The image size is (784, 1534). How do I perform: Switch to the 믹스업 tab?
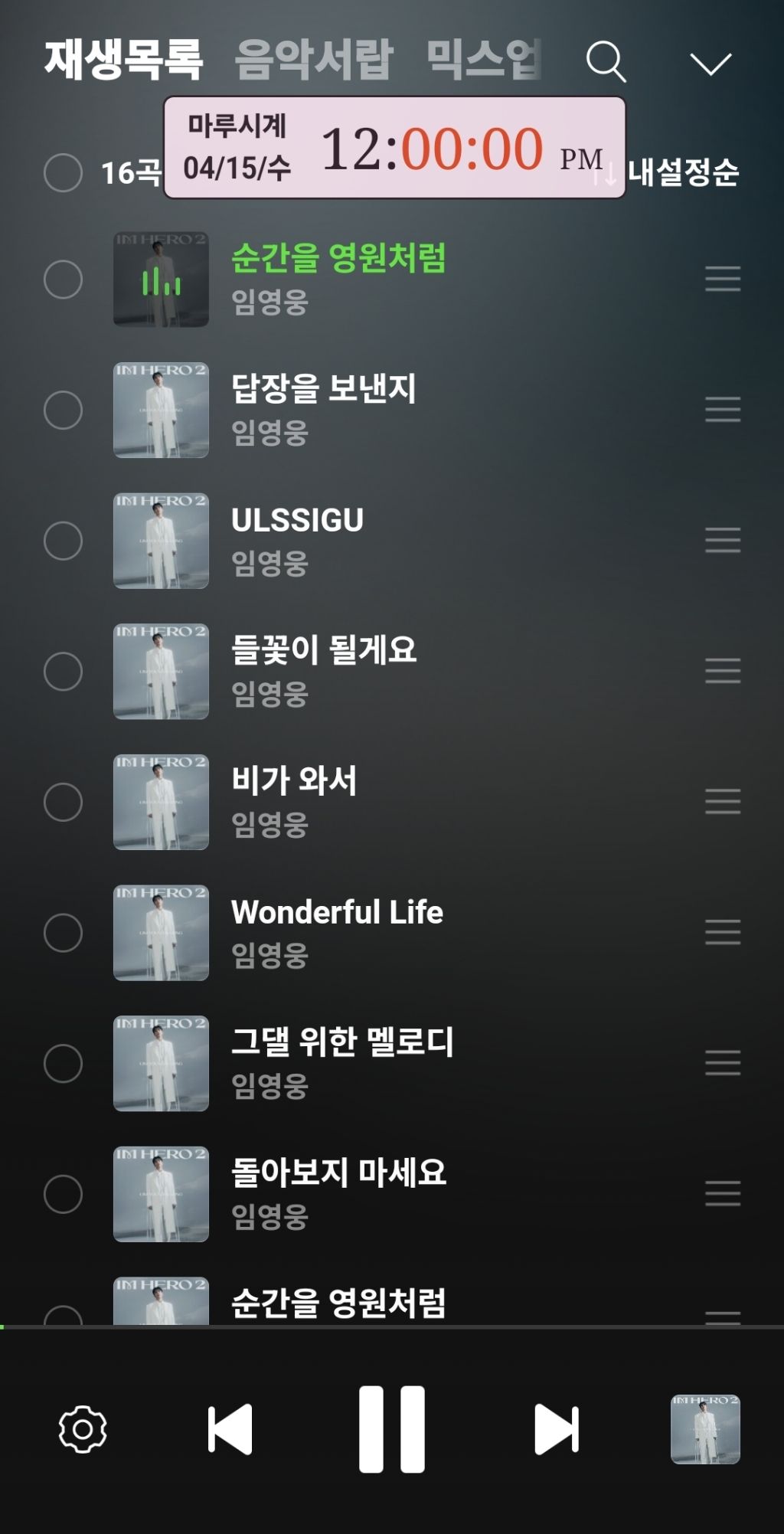484,60
